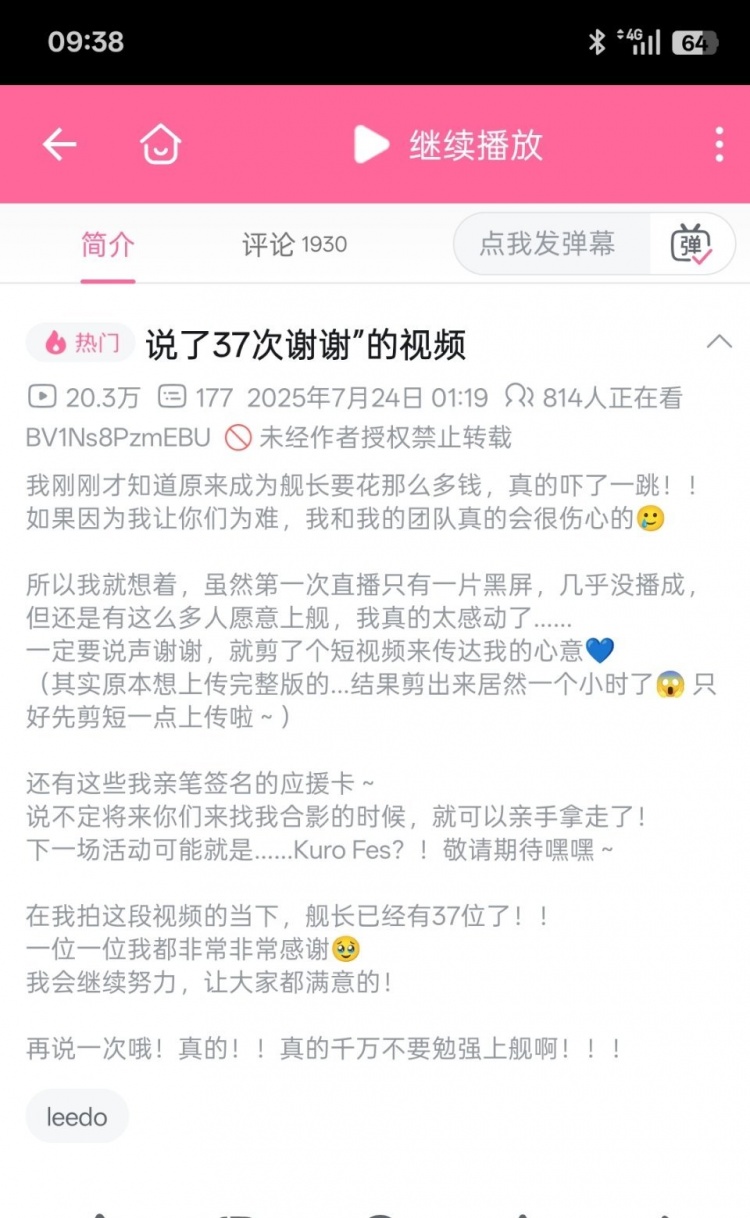Switch to the 评论 1930 tab
The width and height of the screenshot is (750, 1218).
point(294,245)
